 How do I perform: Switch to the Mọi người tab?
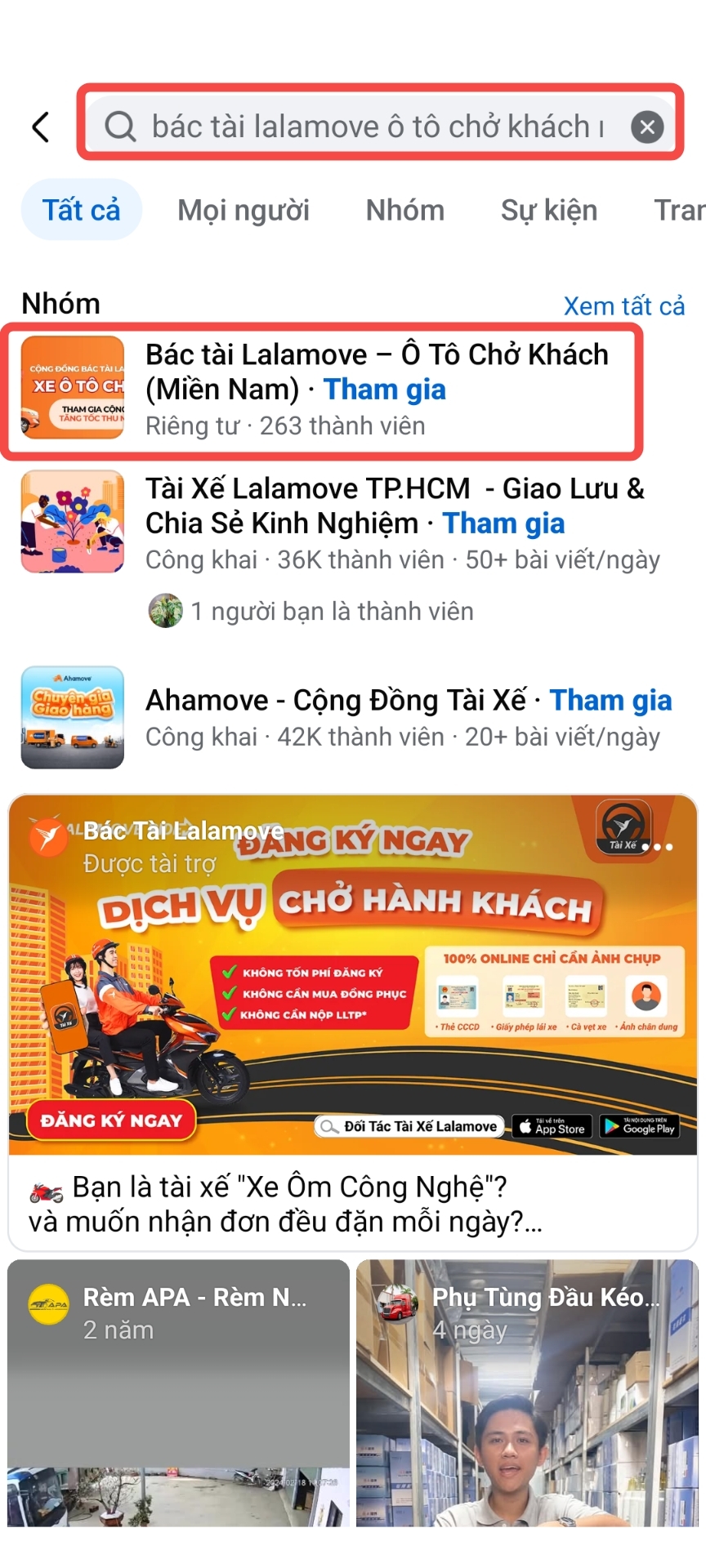coord(244,211)
